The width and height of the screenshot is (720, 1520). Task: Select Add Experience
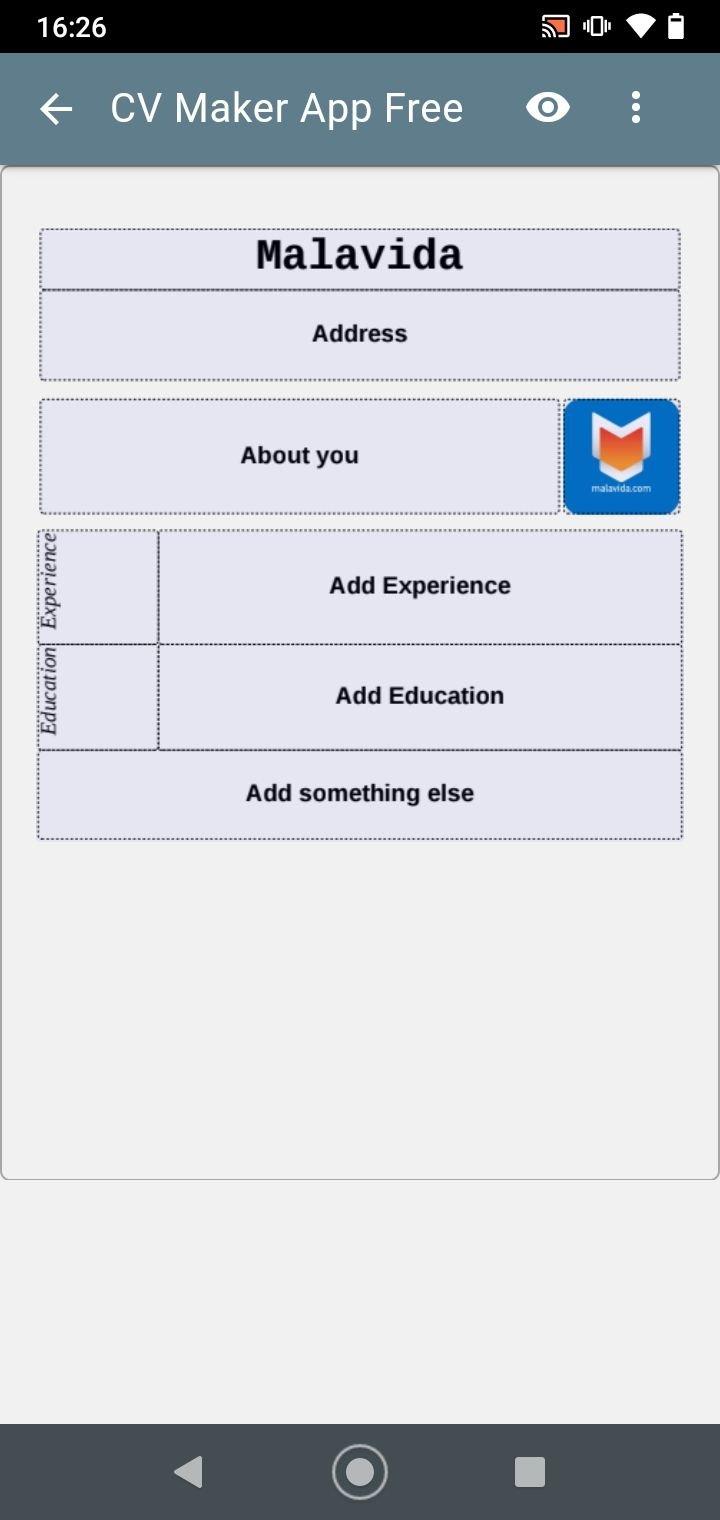[x=420, y=587]
